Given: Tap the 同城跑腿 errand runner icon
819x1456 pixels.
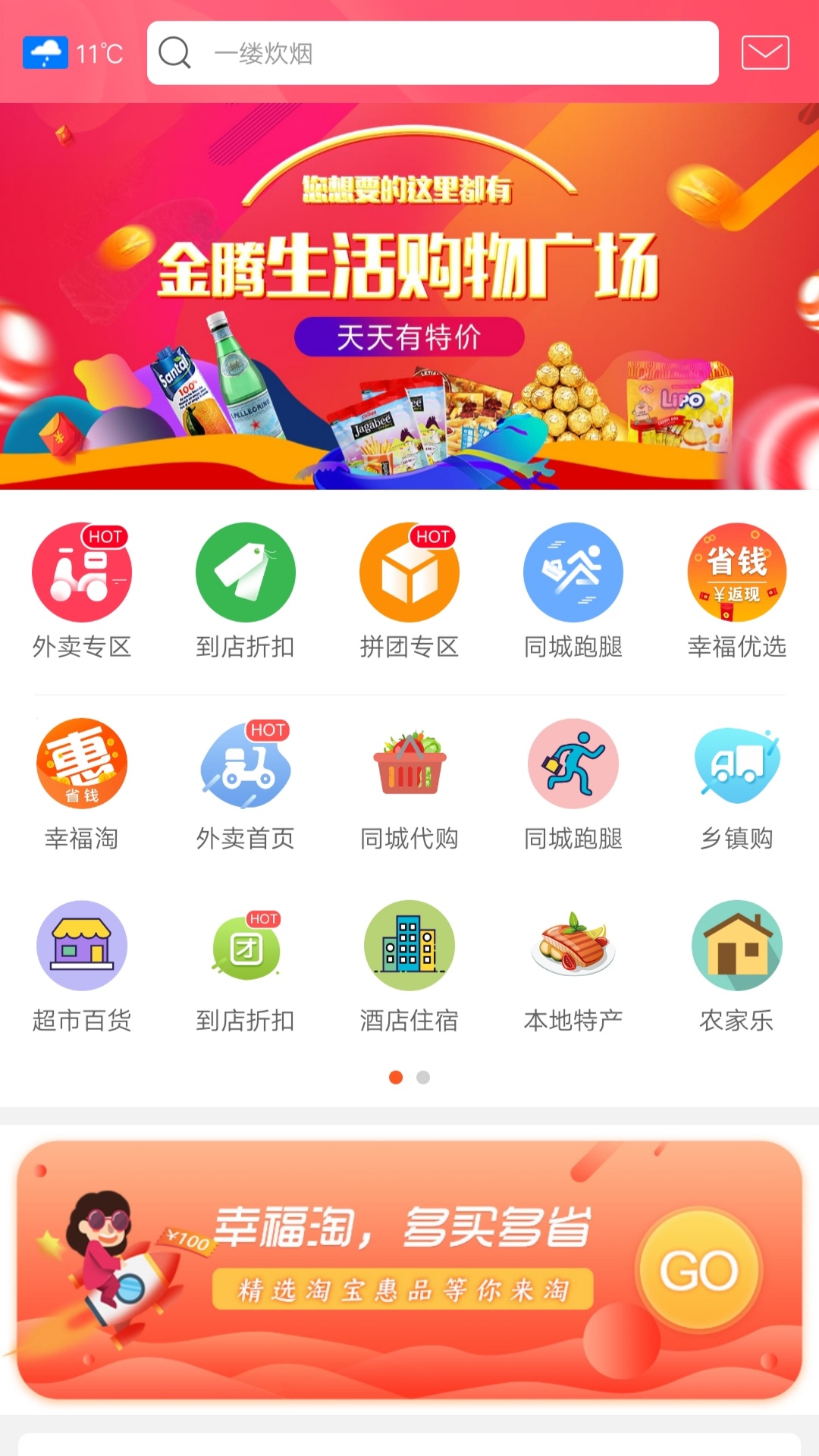Looking at the screenshot, I should click(x=573, y=573).
